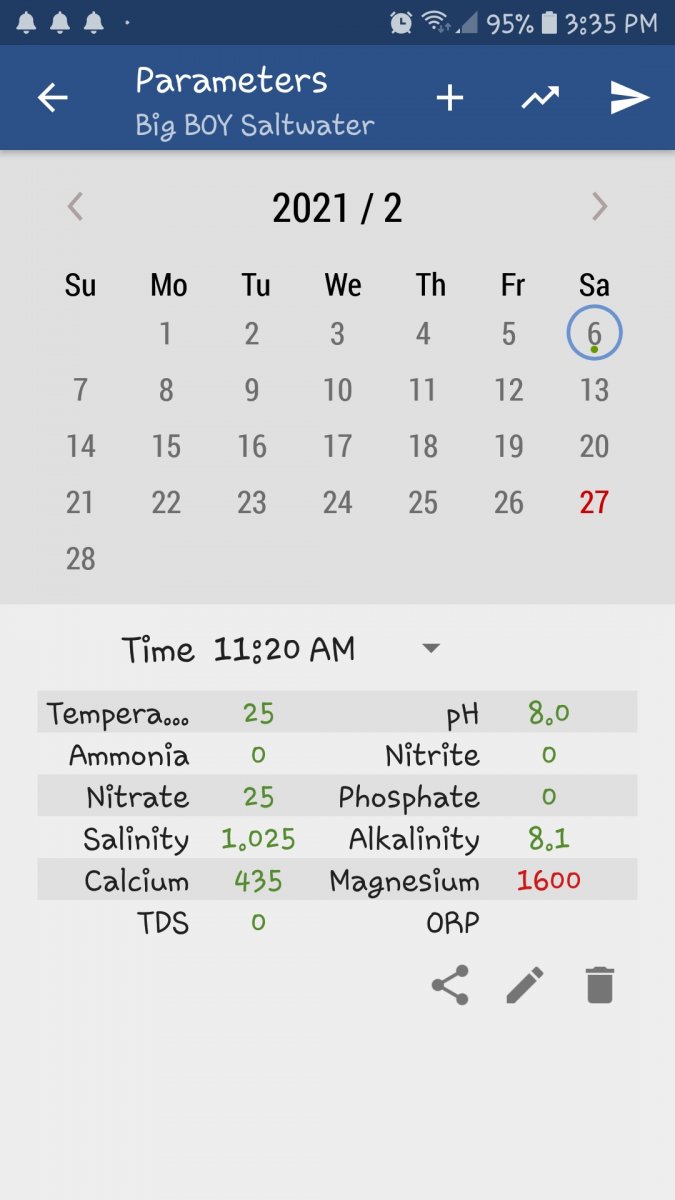
Task: Expand the Time 11:20 AM dropdown
Action: pyautogui.click(x=431, y=649)
